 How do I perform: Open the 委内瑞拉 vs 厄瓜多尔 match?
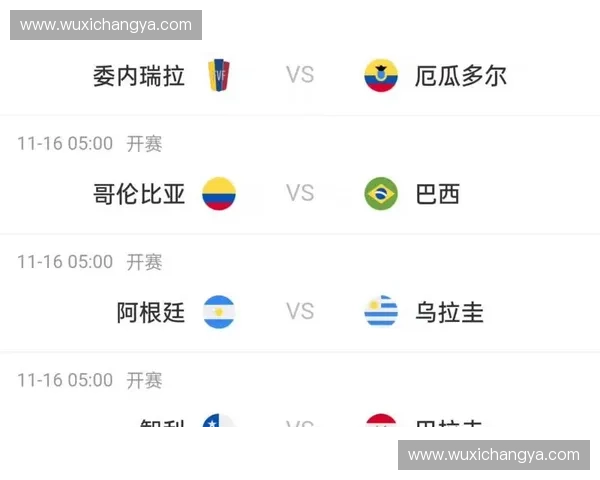(300, 75)
